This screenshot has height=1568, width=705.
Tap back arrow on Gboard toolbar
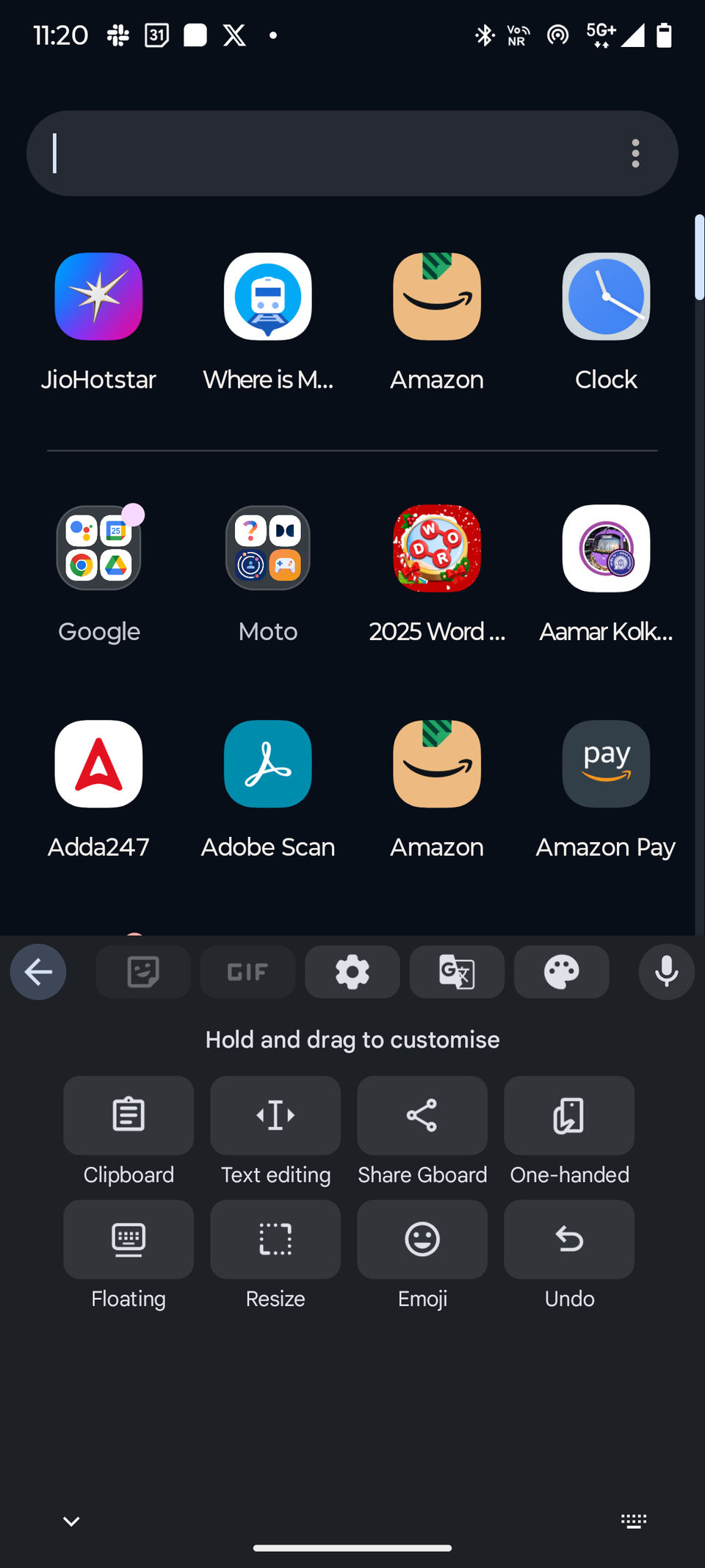(38, 971)
